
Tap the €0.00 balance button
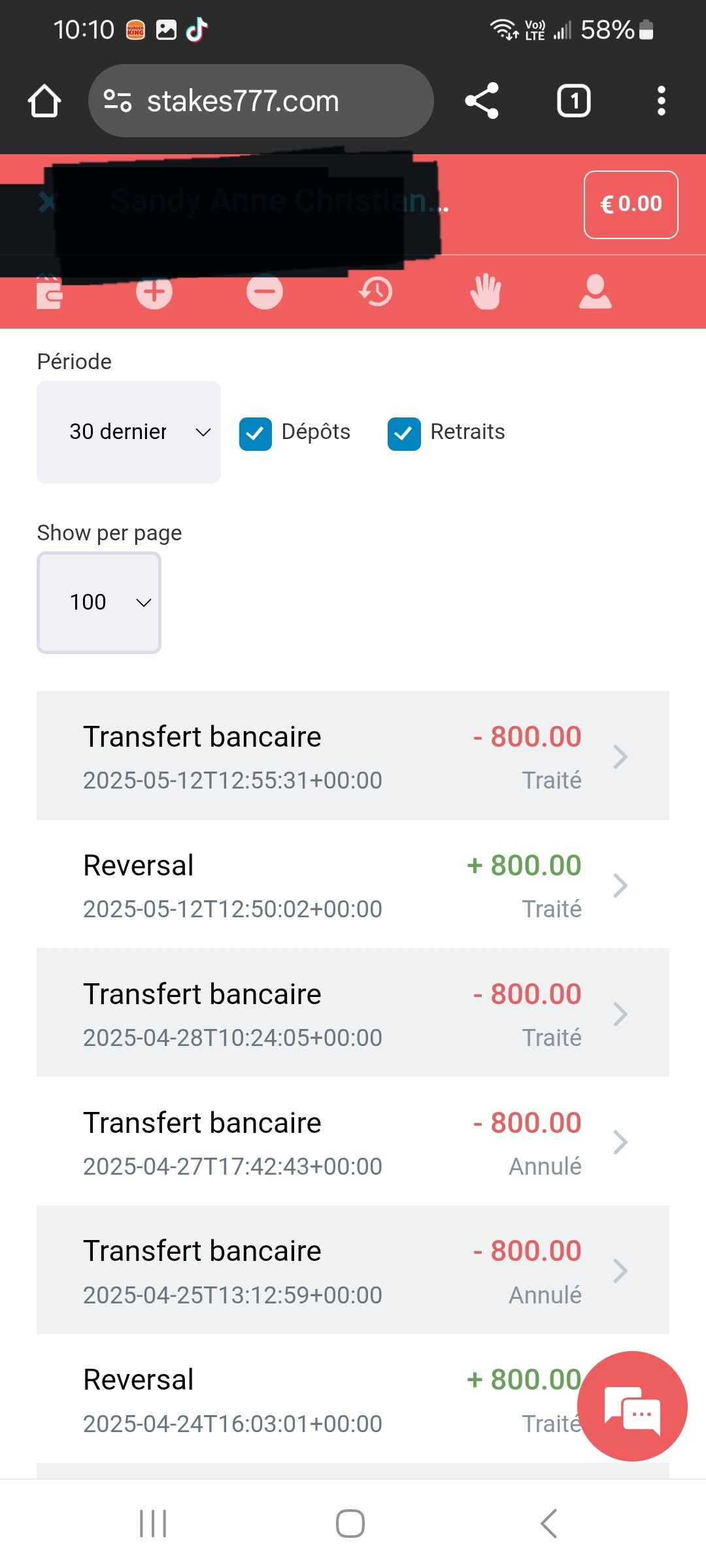(631, 204)
